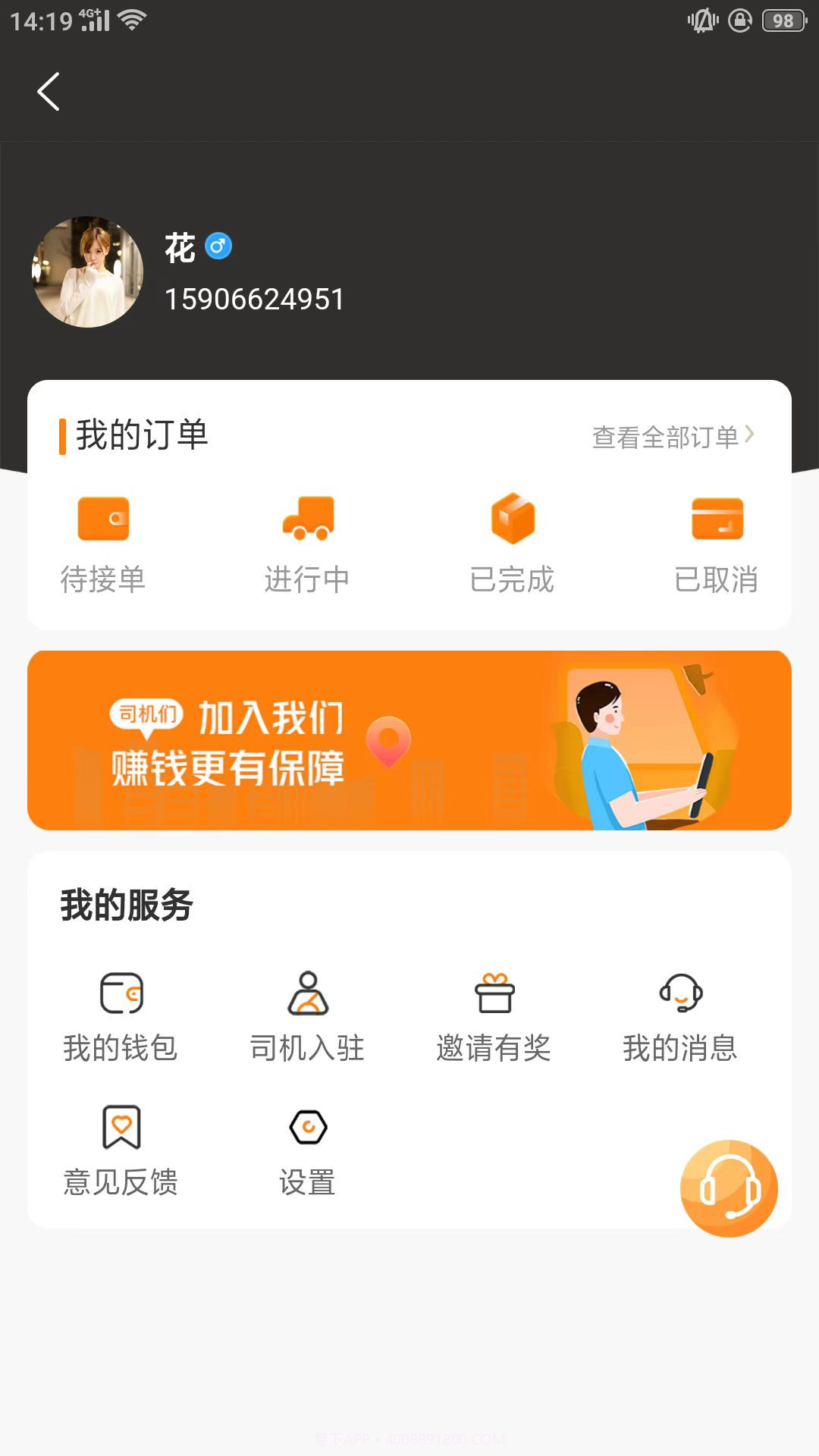819x1456 pixels.
Task: Expand 查看全部订单 to view all orders
Action: point(666,435)
